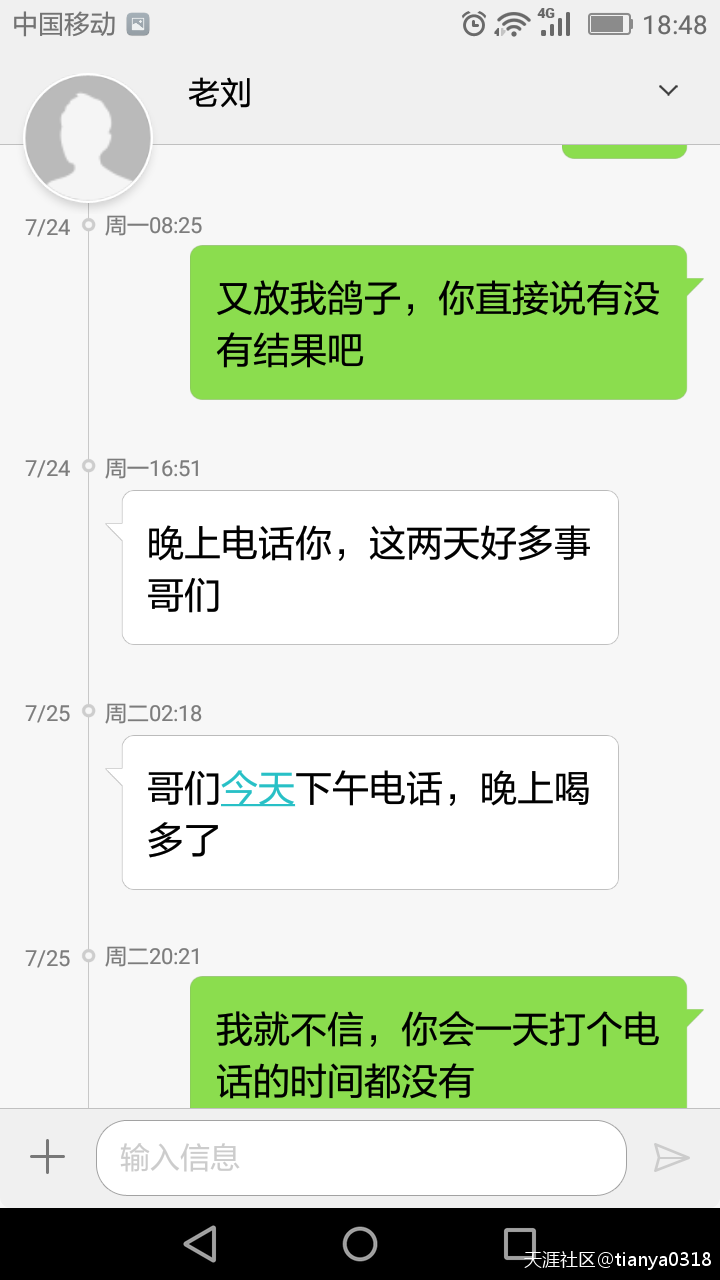The width and height of the screenshot is (720, 1280).
Task: Tap the green message about 放我鸽子
Action: click(438, 322)
